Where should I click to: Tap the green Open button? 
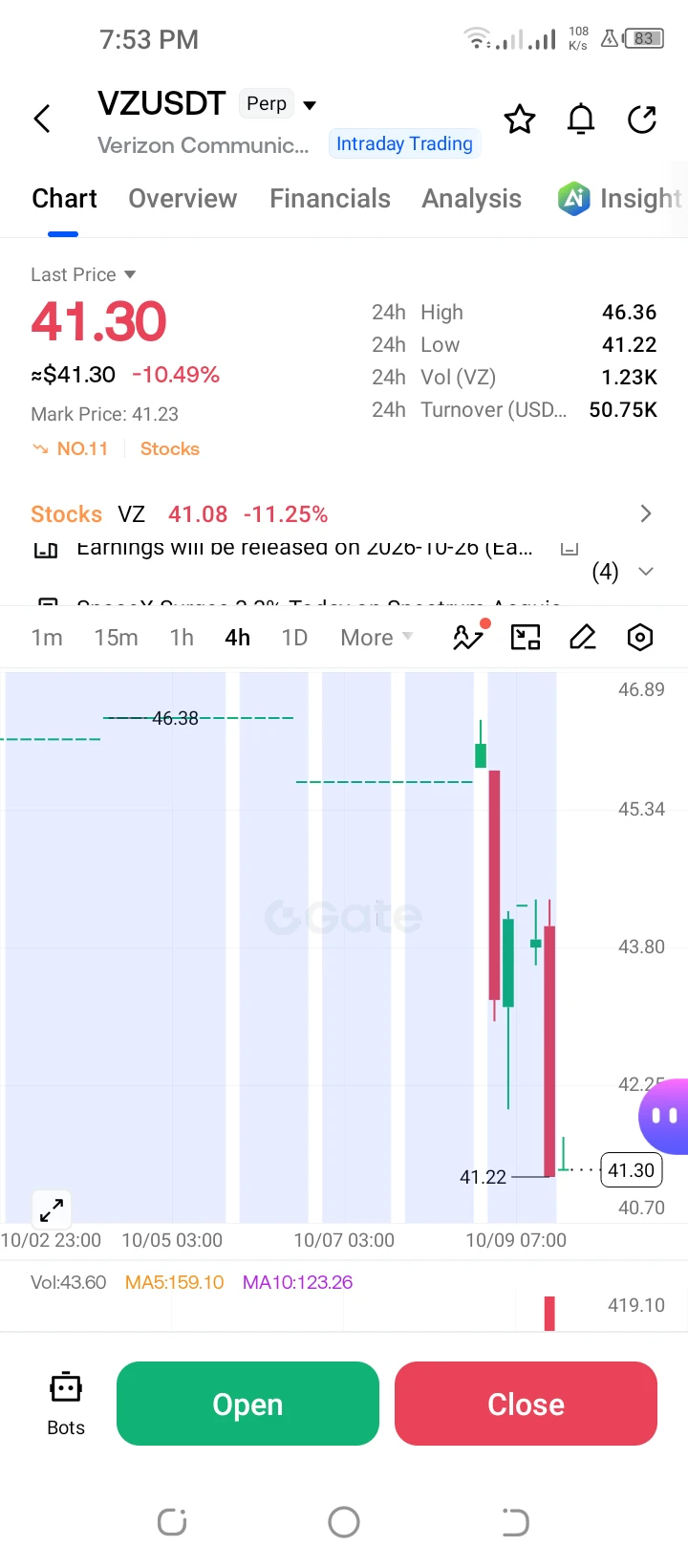click(x=247, y=1404)
